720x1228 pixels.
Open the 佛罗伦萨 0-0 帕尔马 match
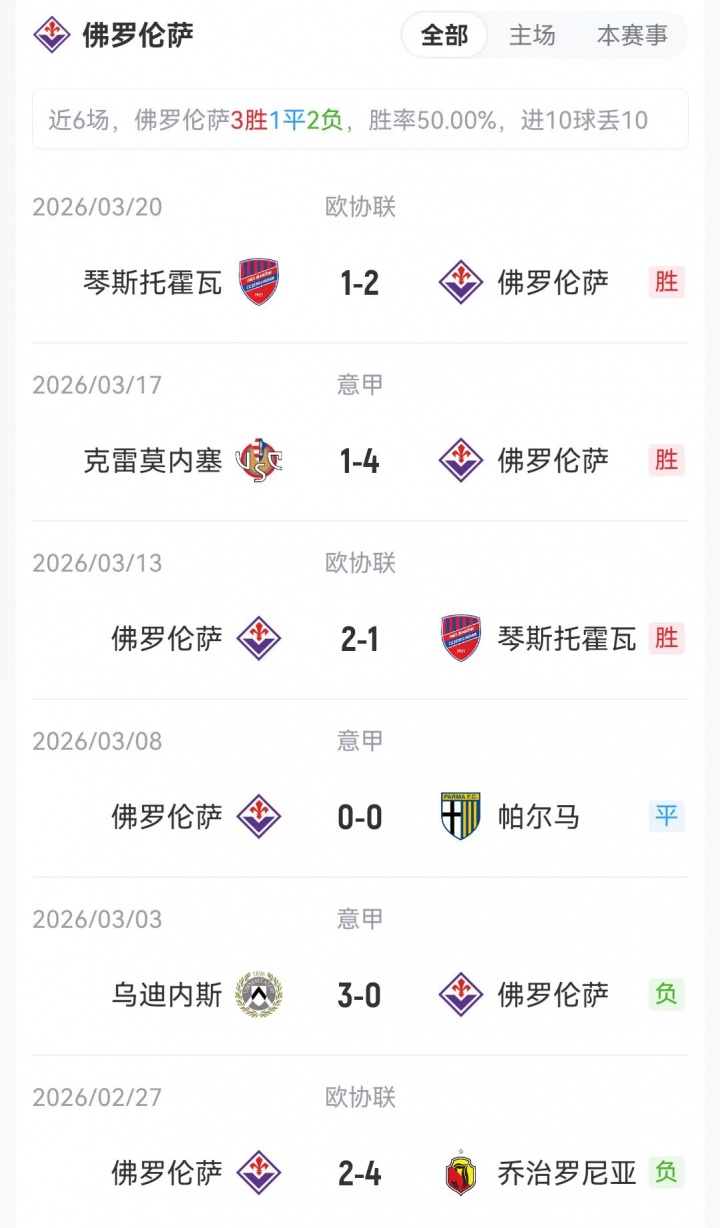tap(360, 817)
